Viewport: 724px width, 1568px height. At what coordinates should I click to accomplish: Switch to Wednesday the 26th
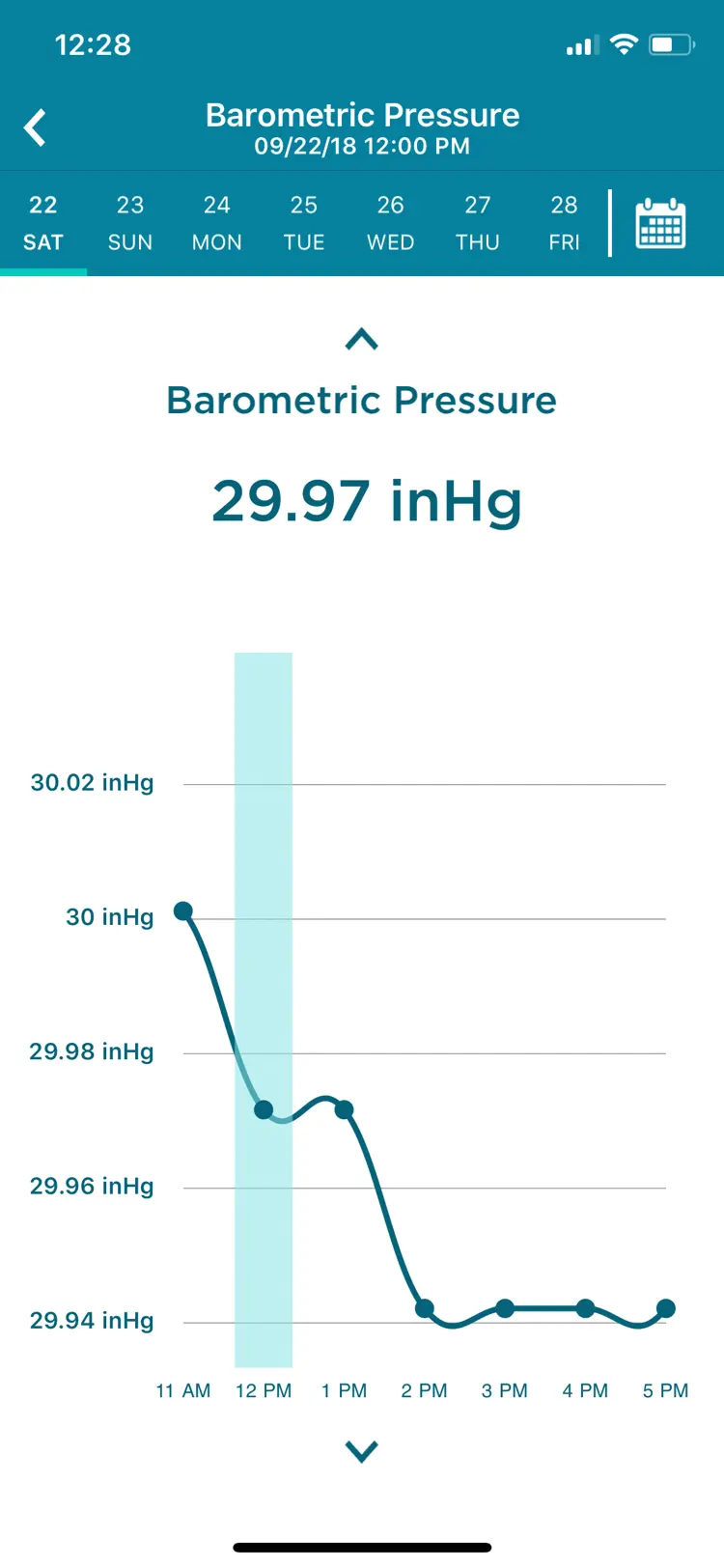point(391,223)
